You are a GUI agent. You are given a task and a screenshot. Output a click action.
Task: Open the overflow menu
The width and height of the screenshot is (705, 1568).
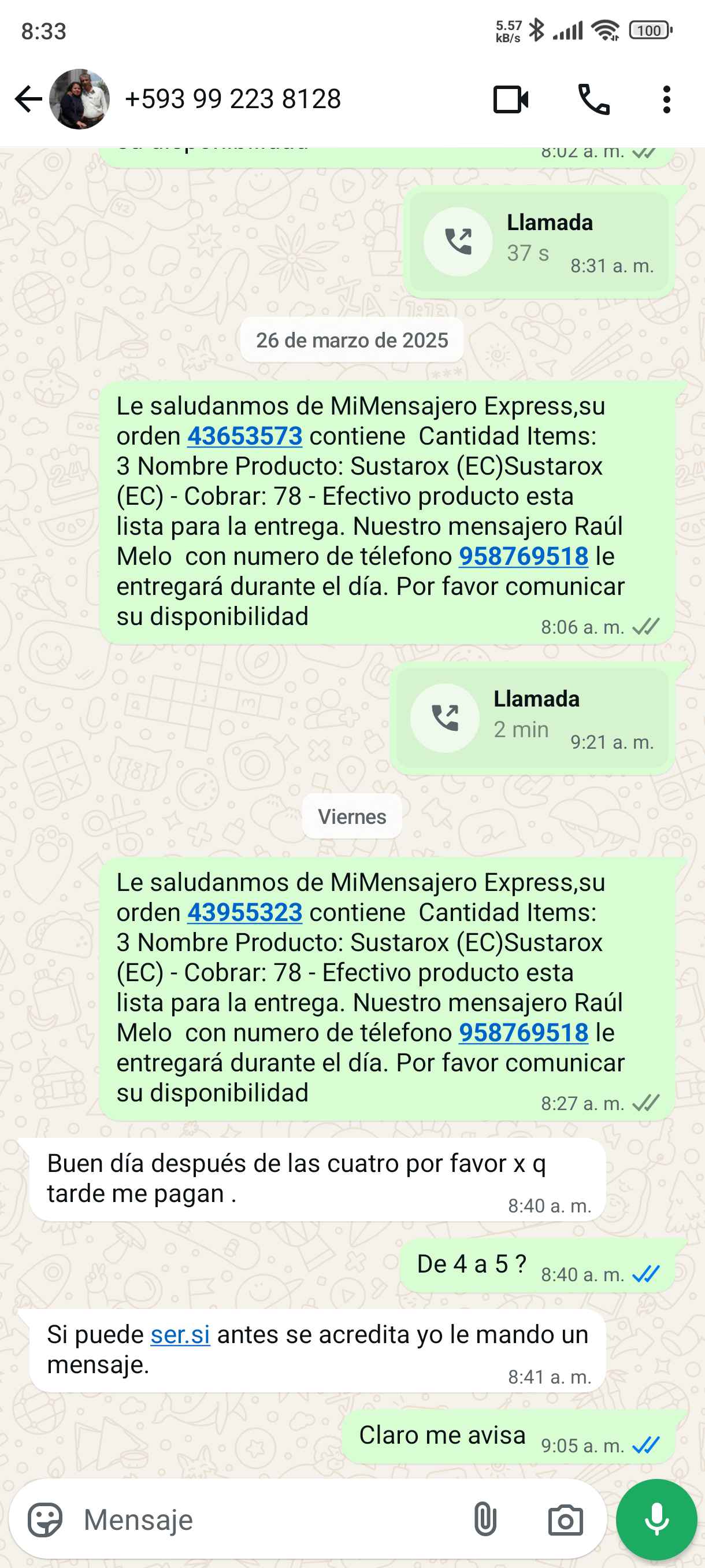pos(667,99)
